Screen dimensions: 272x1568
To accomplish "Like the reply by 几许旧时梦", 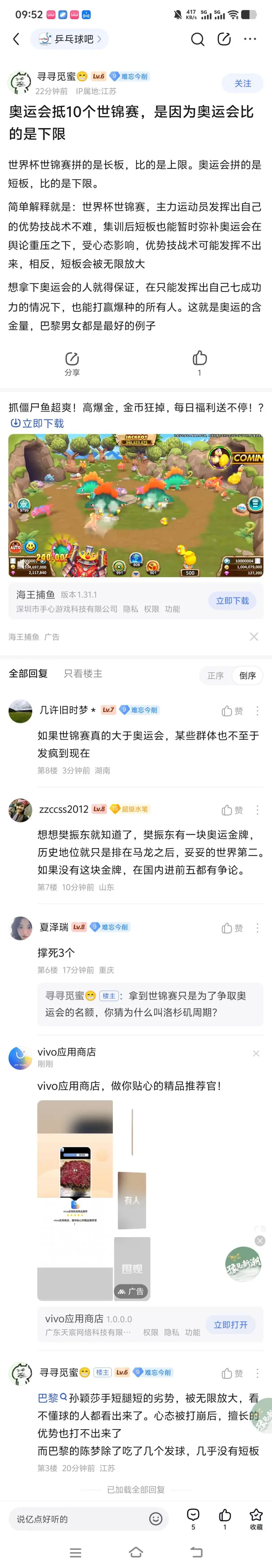I will (232, 710).
